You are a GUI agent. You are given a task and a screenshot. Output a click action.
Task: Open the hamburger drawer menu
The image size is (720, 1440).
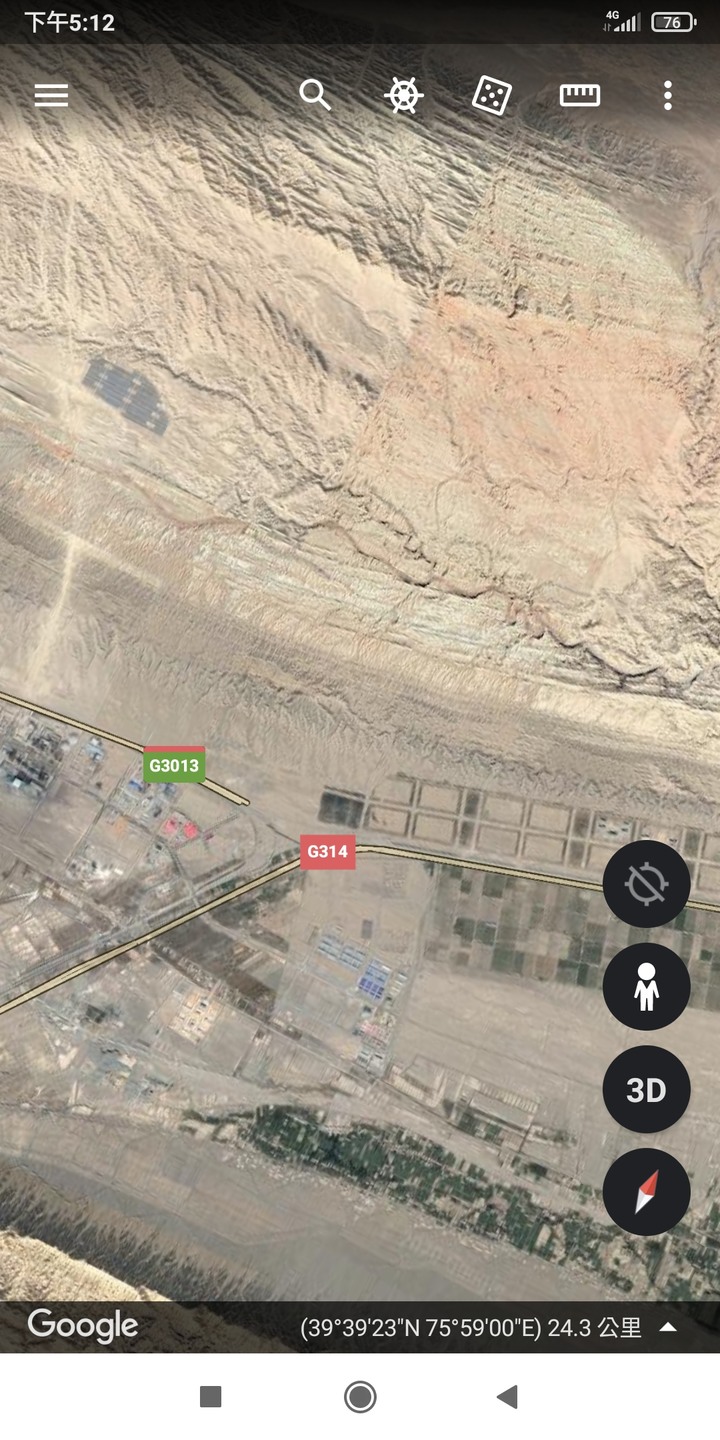[x=51, y=96]
